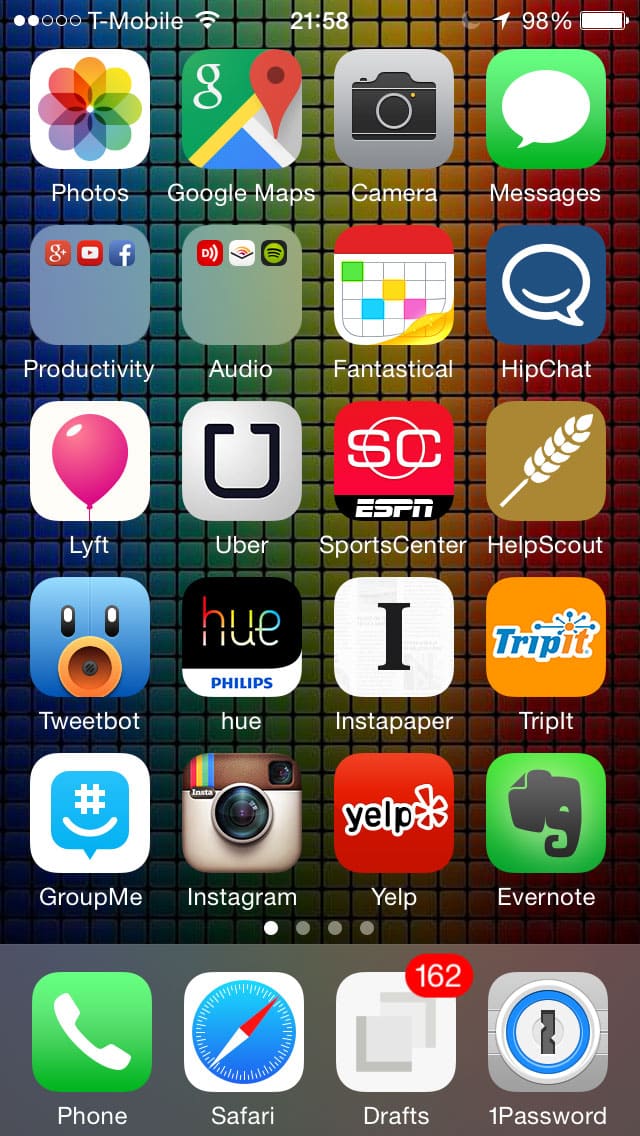Open Uber
The width and height of the screenshot is (640, 1136).
click(x=241, y=461)
